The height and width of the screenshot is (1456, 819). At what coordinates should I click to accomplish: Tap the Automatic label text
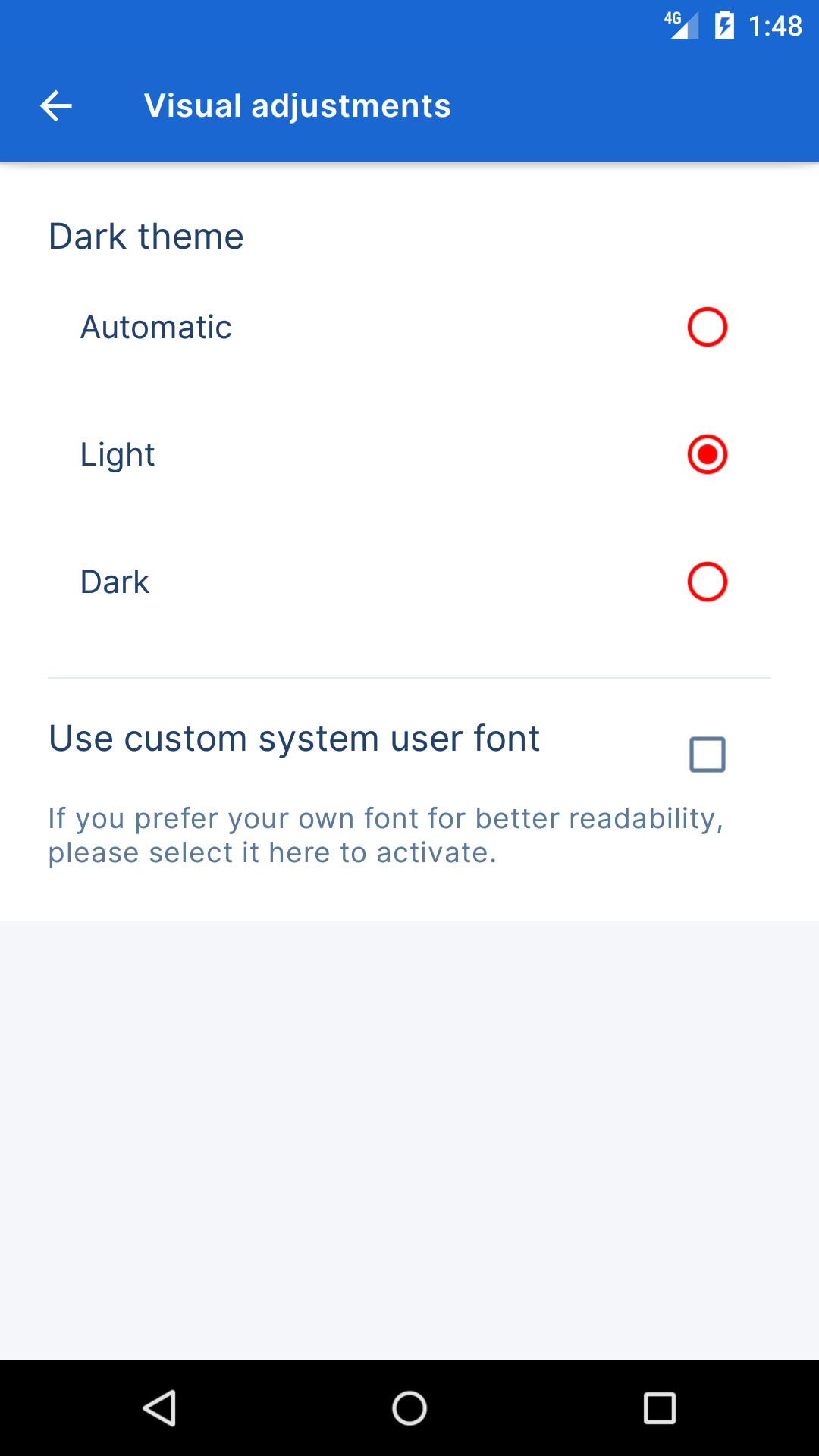click(155, 327)
